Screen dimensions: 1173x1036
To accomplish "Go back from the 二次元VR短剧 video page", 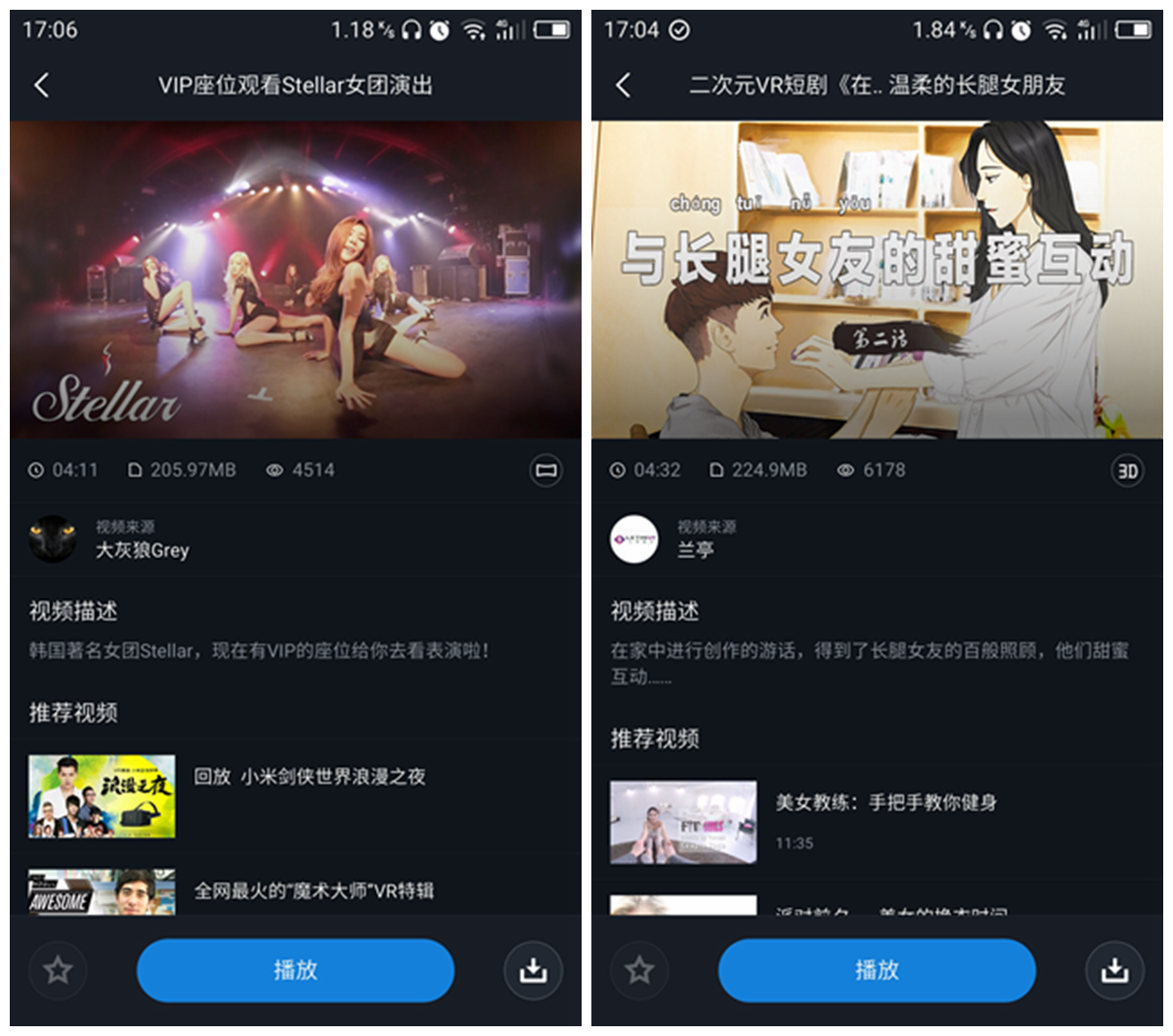I will (x=623, y=85).
